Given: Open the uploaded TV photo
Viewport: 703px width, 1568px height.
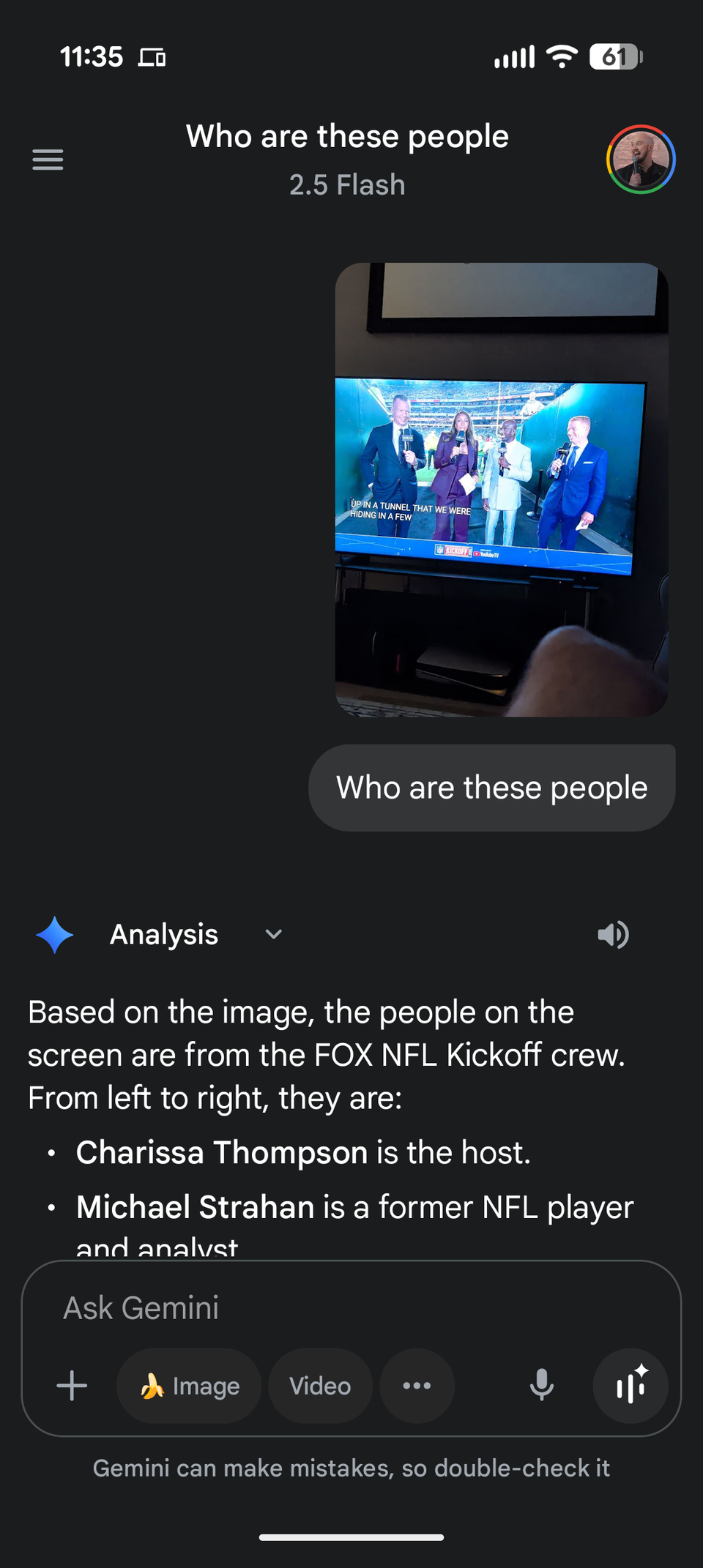Looking at the screenshot, I should (502, 489).
